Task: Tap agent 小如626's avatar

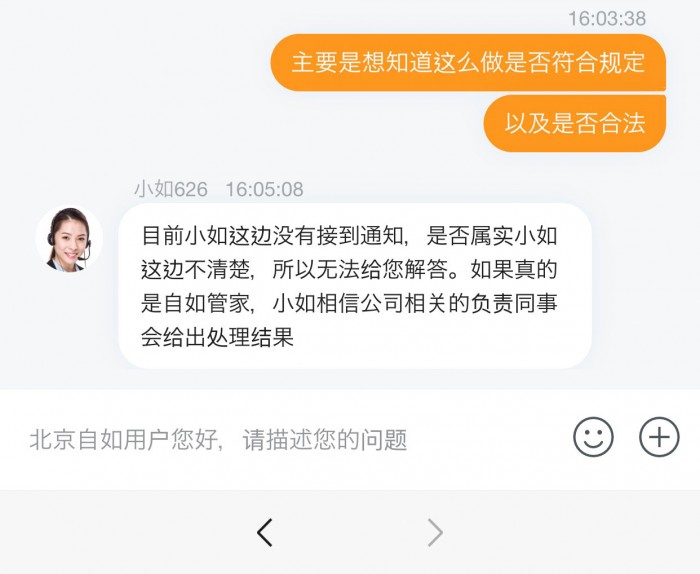Action: pos(69,240)
